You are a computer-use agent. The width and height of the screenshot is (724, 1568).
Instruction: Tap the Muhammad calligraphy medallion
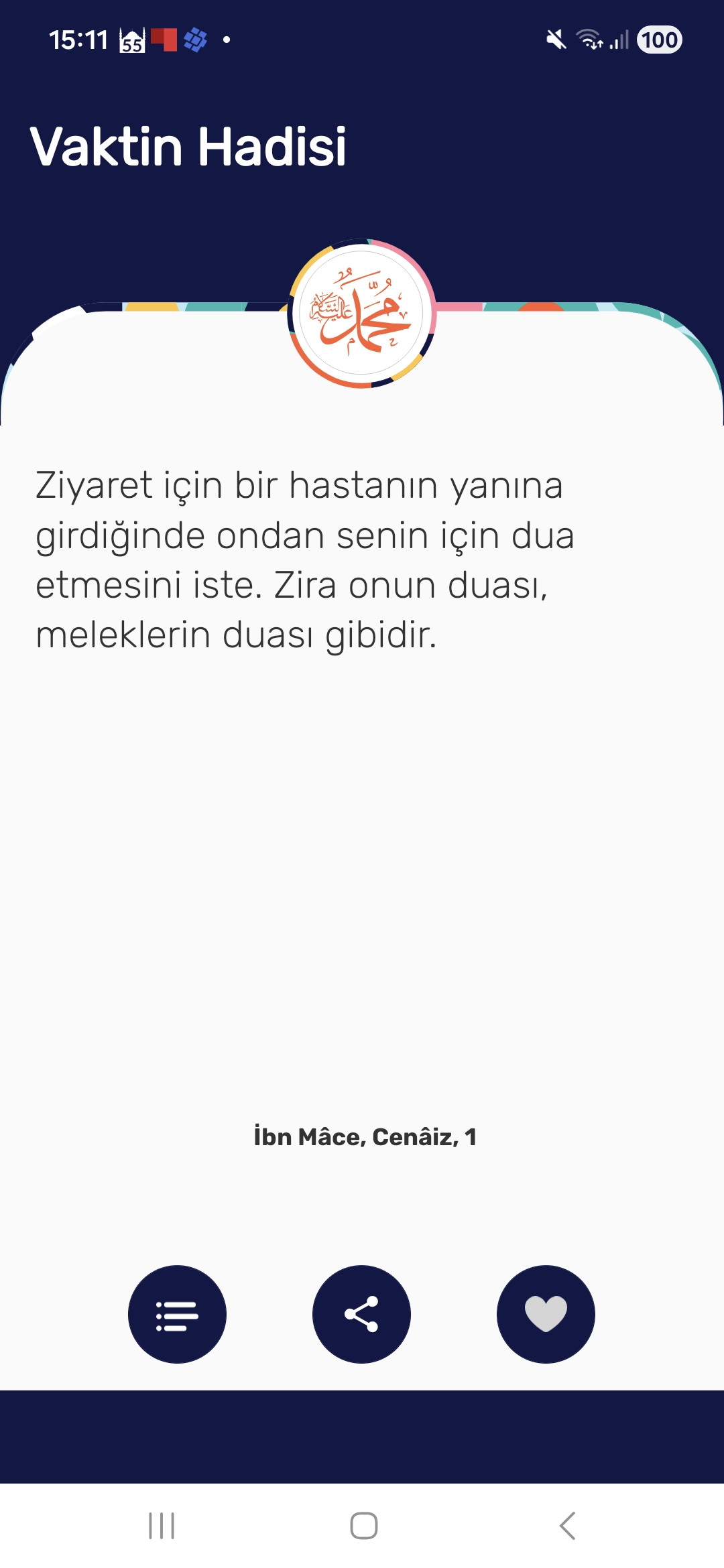[362, 315]
